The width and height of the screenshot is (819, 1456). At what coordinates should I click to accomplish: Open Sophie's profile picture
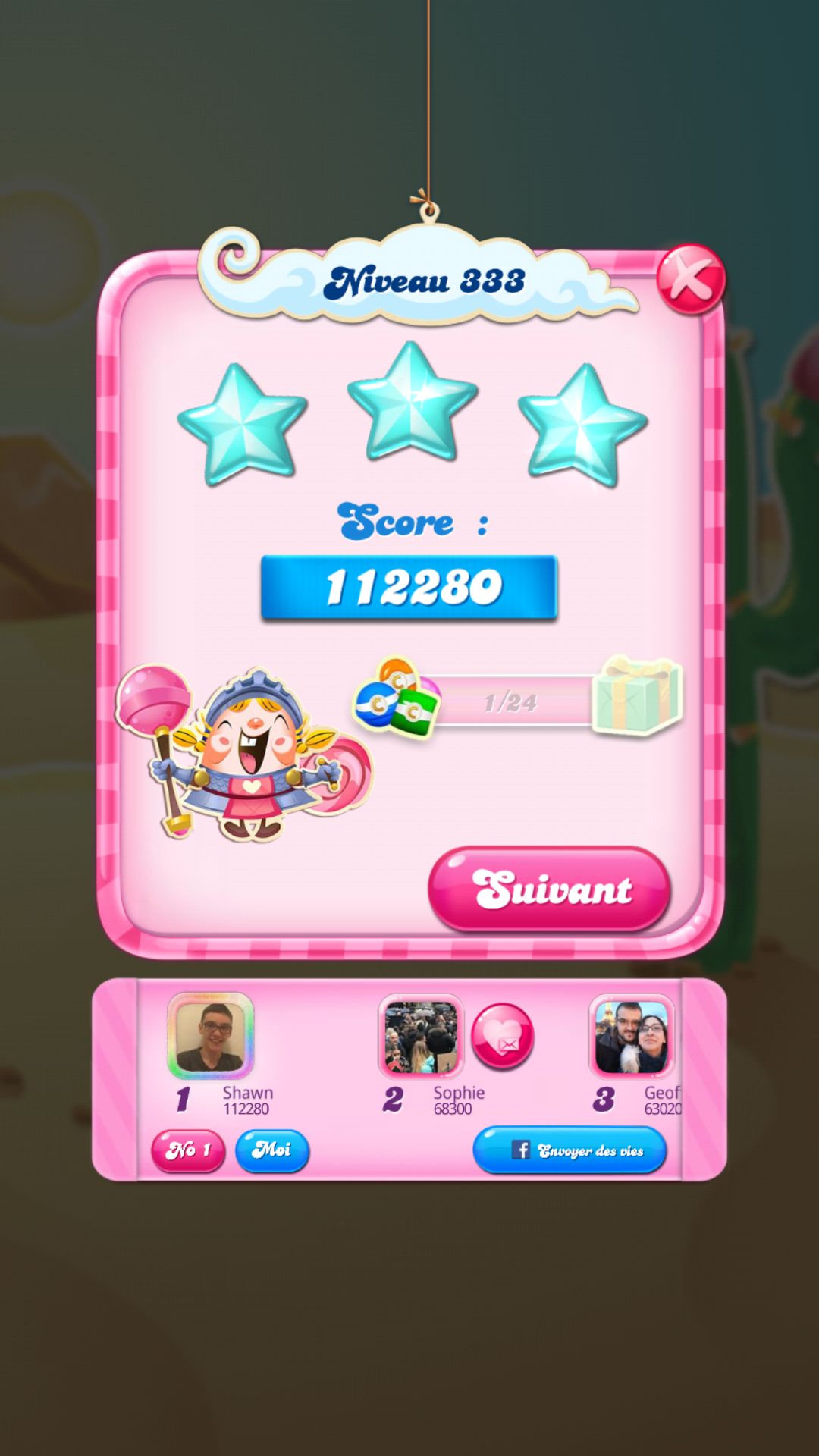(x=421, y=1036)
